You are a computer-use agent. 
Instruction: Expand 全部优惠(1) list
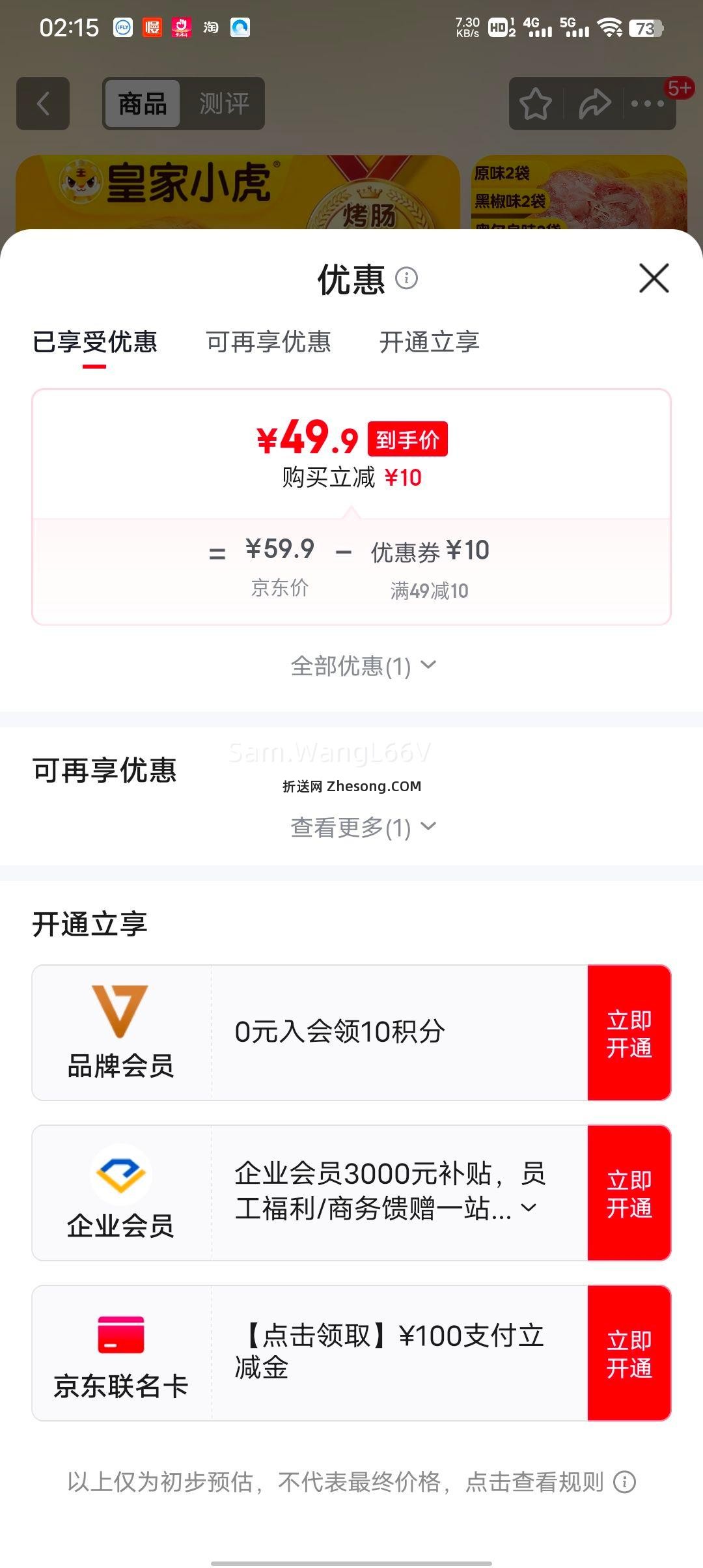pyautogui.click(x=363, y=665)
